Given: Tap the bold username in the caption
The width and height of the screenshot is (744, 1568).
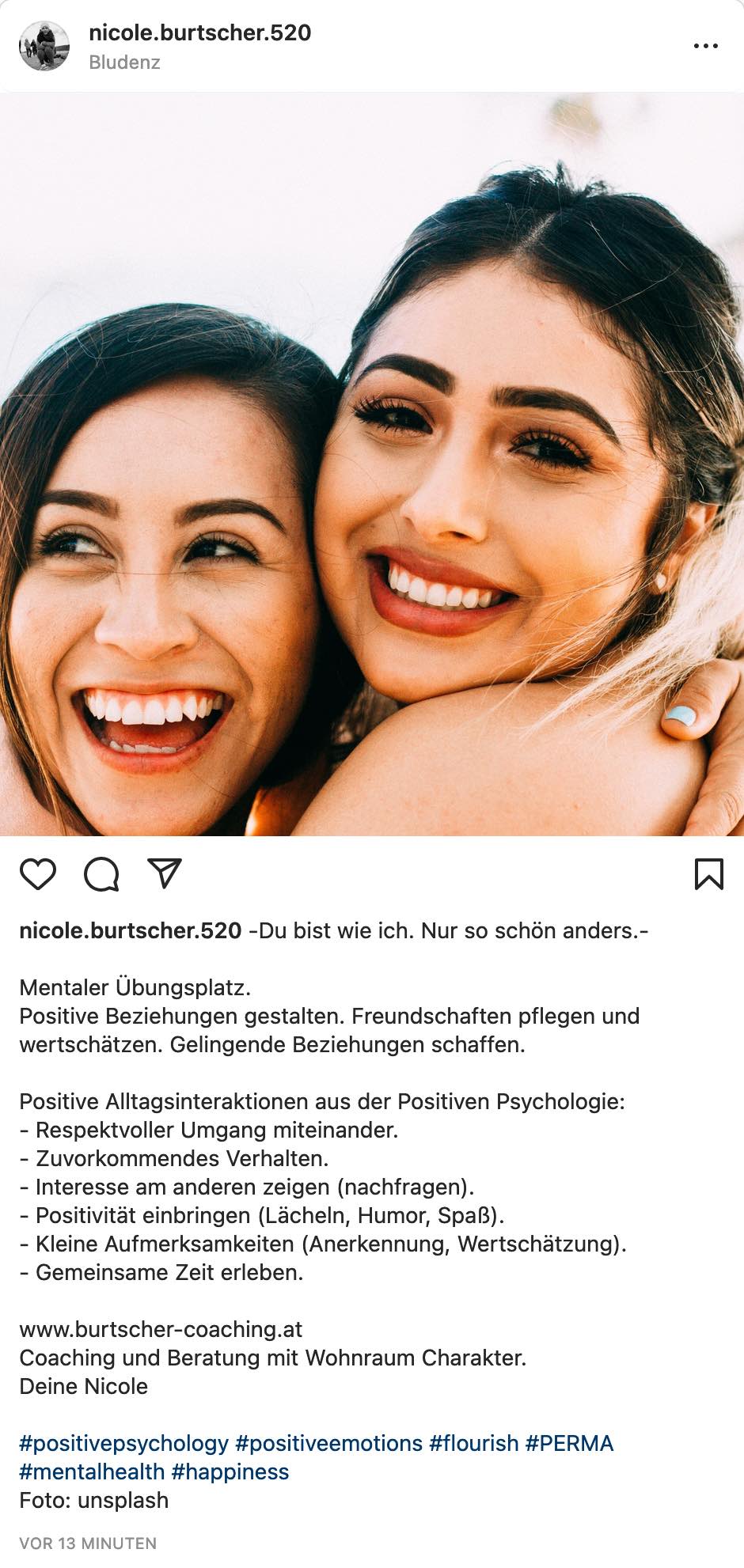Looking at the screenshot, I should (x=131, y=930).
